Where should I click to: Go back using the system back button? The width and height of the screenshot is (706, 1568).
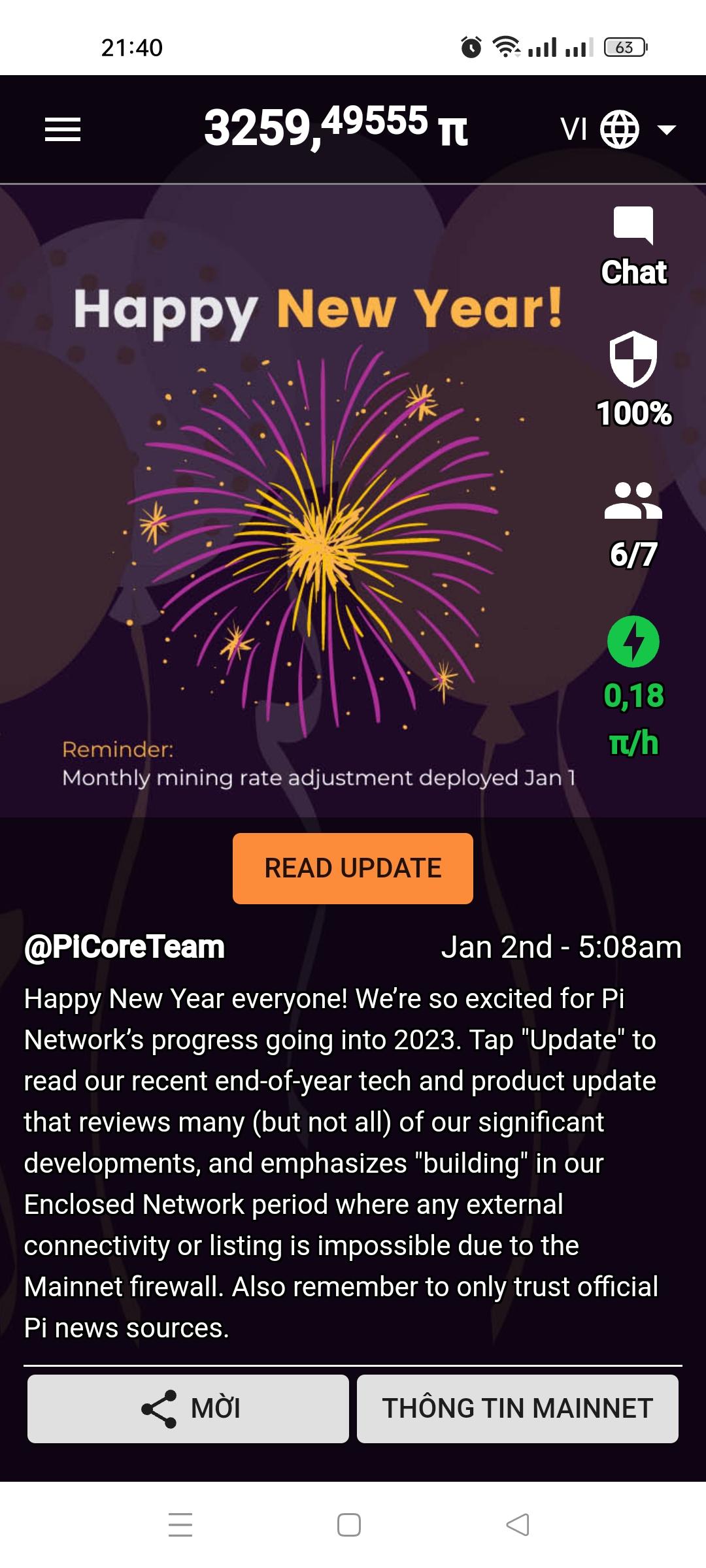tap(518, 1524)
